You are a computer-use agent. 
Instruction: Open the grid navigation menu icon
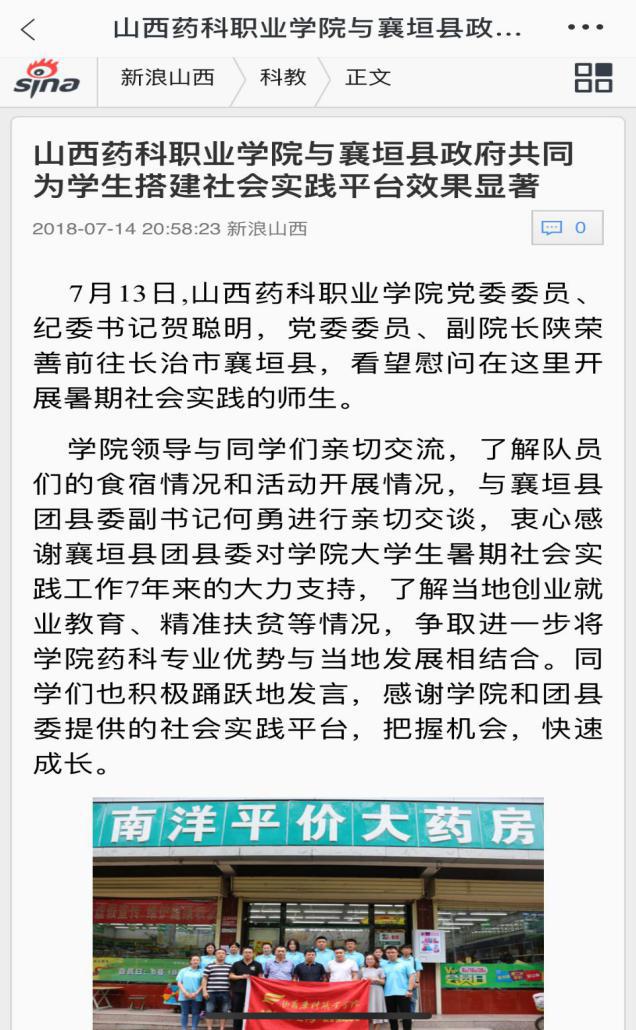593,78
